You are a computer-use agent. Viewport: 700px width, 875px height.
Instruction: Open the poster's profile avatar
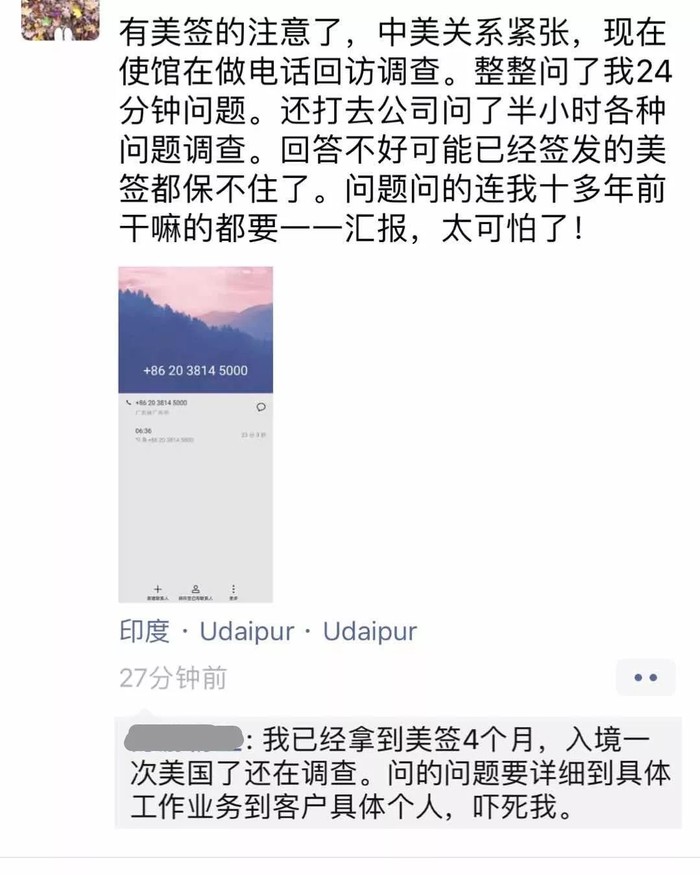click(60, 20)
